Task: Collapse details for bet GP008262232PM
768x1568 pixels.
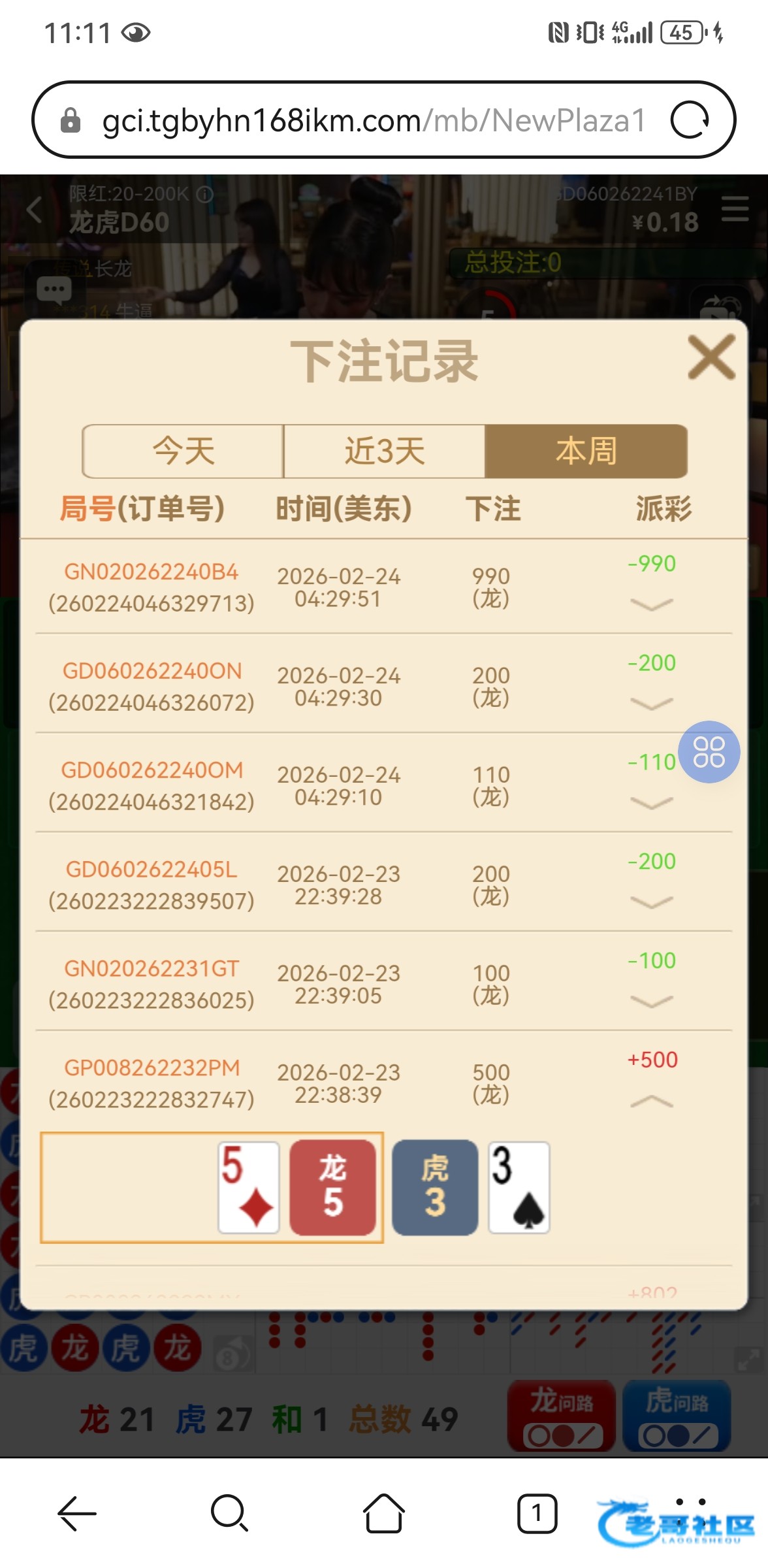Action: 651,1102
